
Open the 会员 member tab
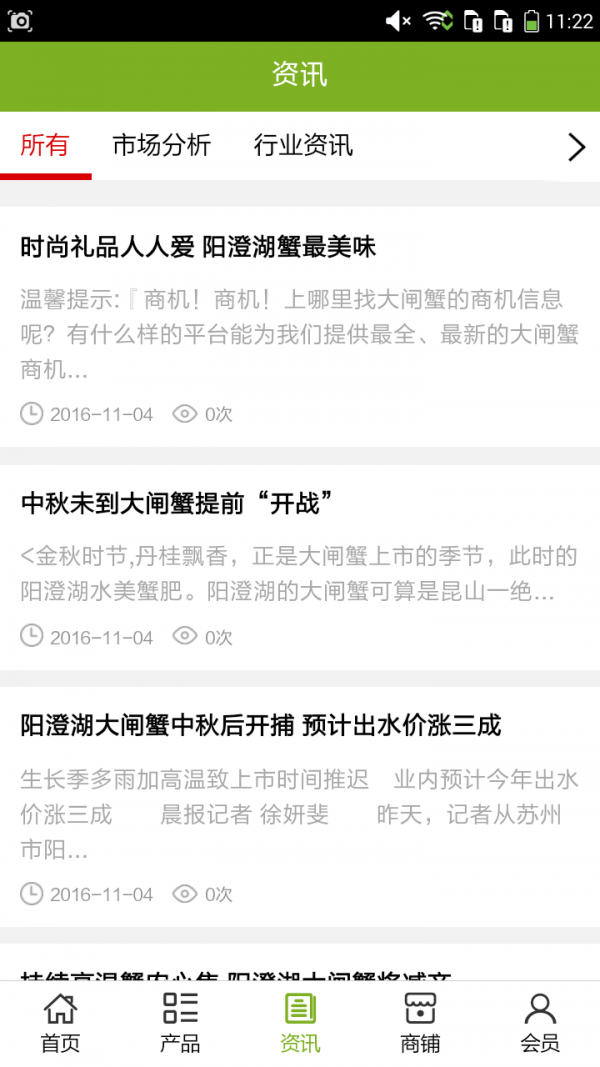point(540,1023)
